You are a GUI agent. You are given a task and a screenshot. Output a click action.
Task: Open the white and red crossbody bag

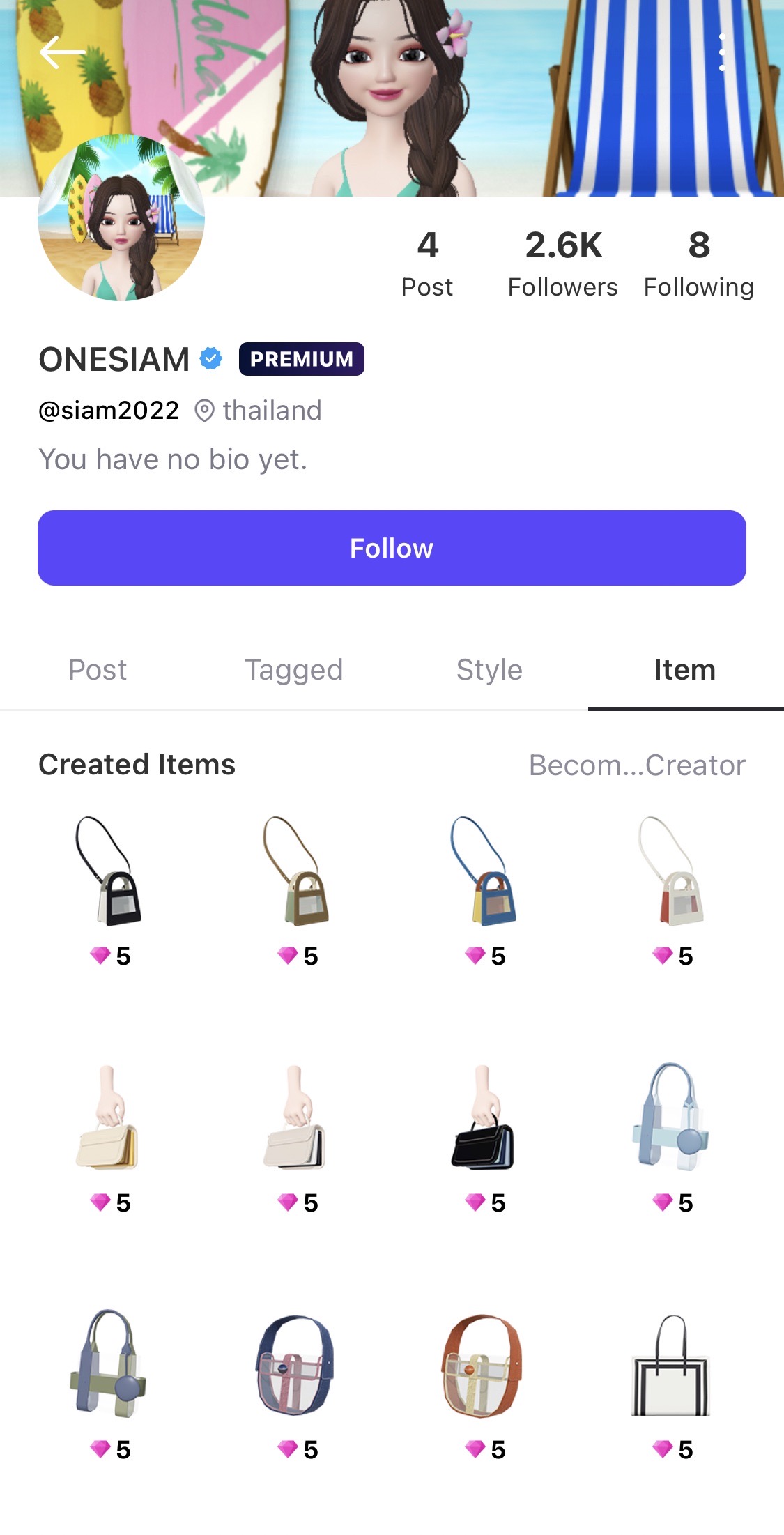(x=672, y=871)
